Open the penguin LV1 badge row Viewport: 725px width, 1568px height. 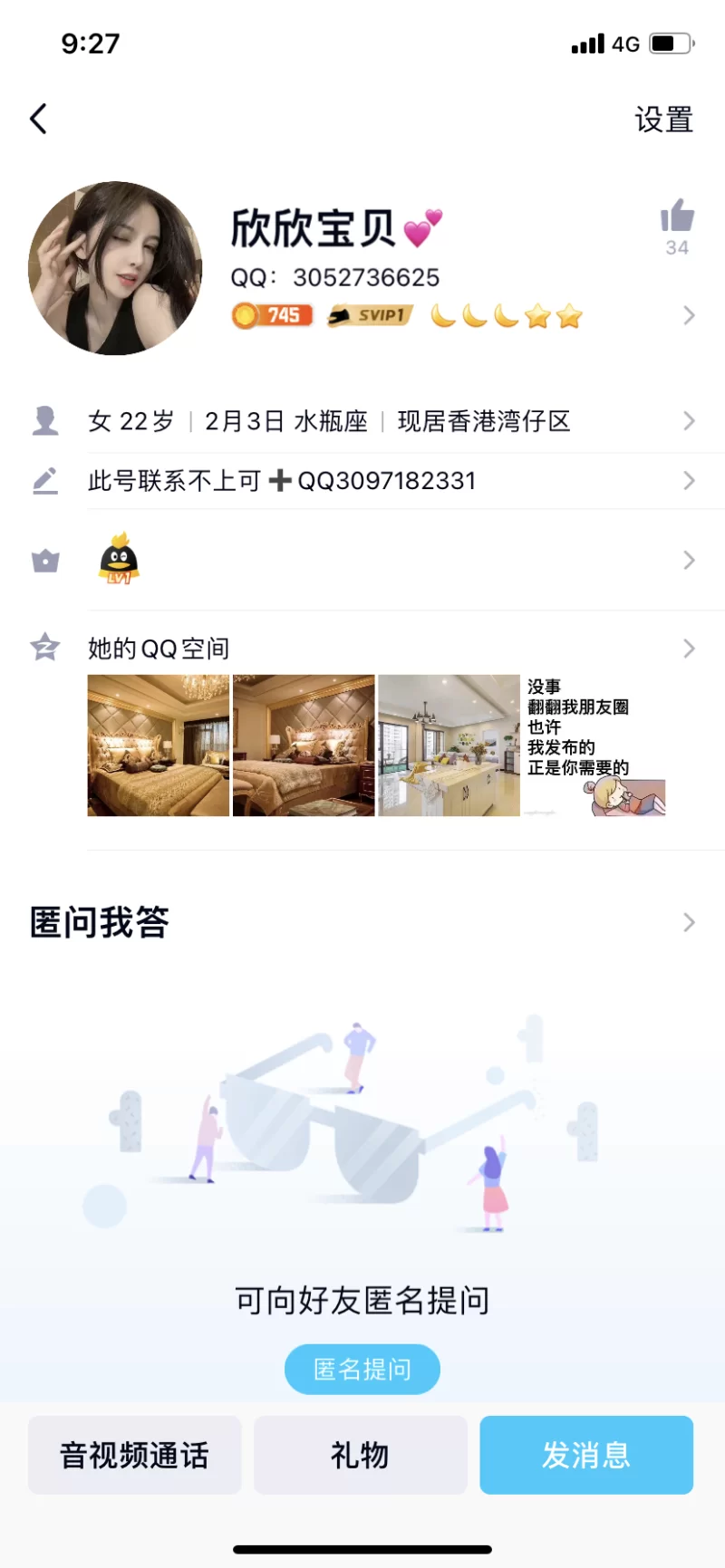point(362,560)
